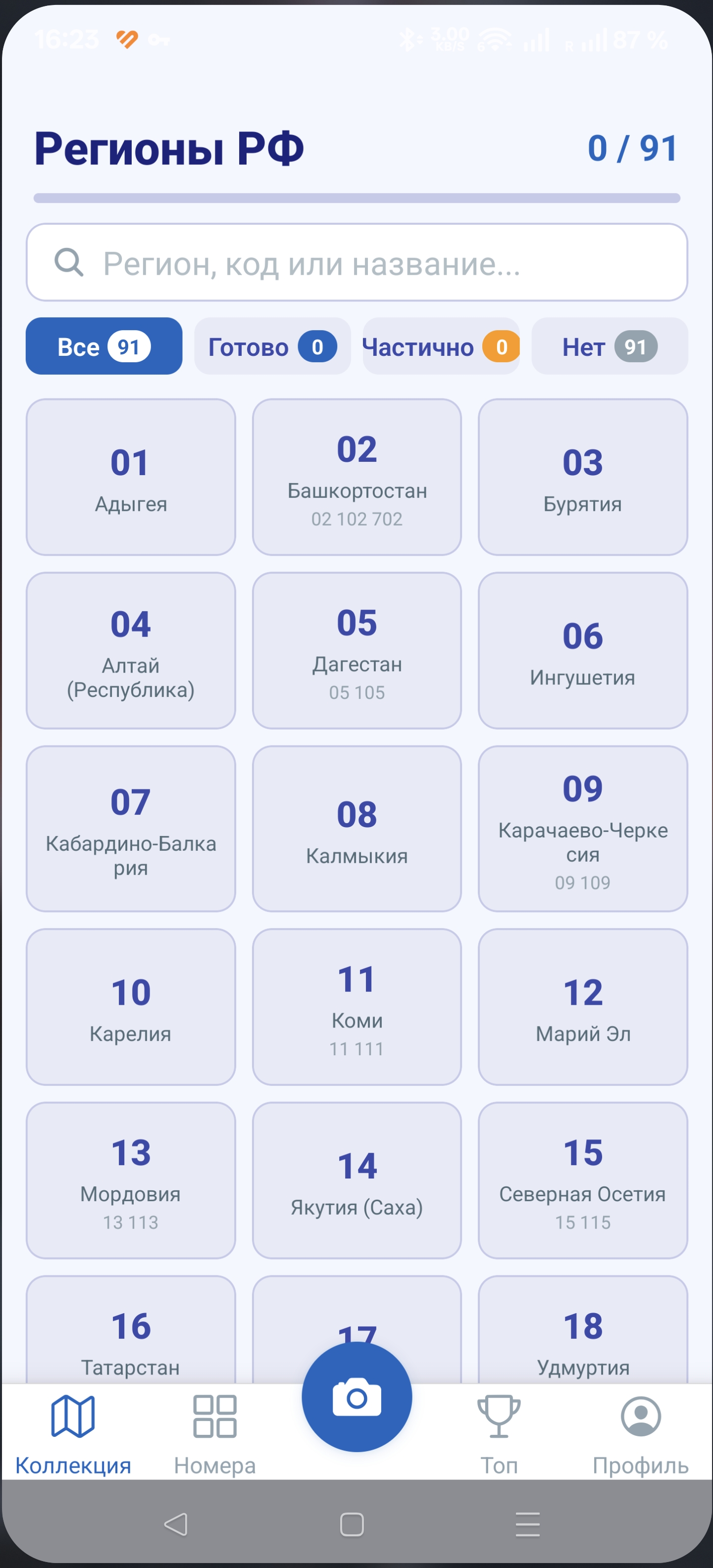Tap the 08 Калмыкия region card
The image size is (713, 1568).
coord(357,829)
